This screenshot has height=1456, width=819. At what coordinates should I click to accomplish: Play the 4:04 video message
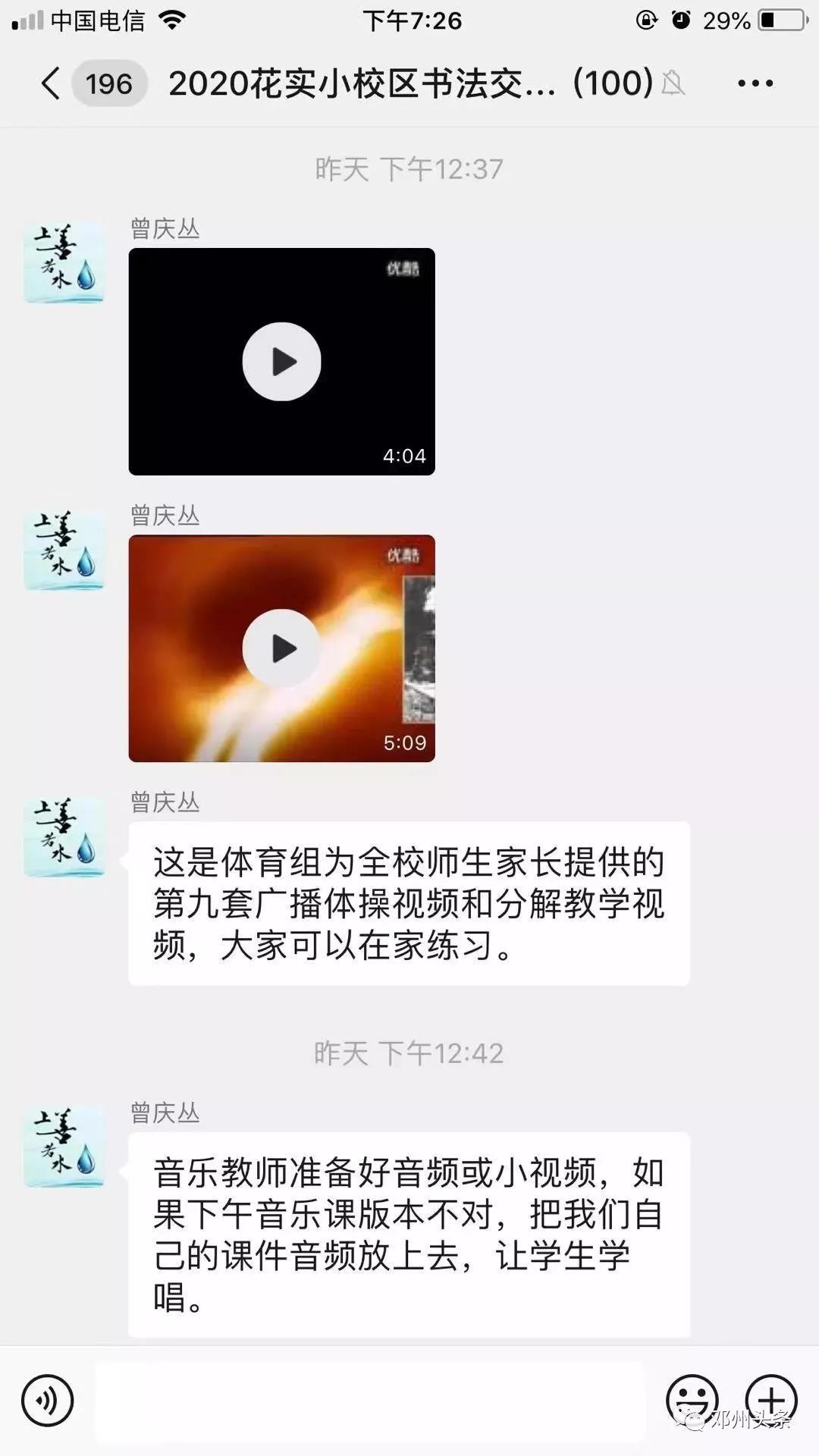tap(281, 362)
